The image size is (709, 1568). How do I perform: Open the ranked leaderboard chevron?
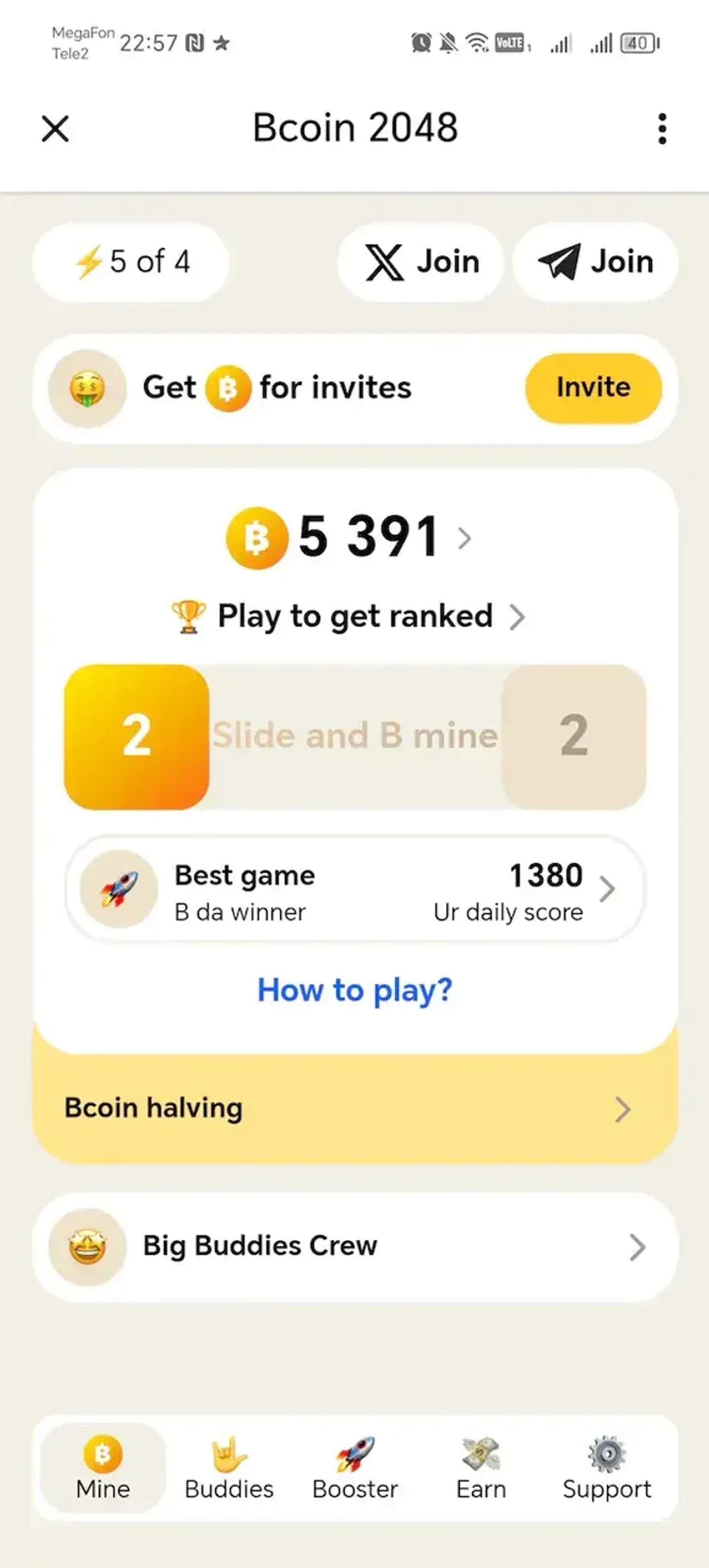point(518,616)
